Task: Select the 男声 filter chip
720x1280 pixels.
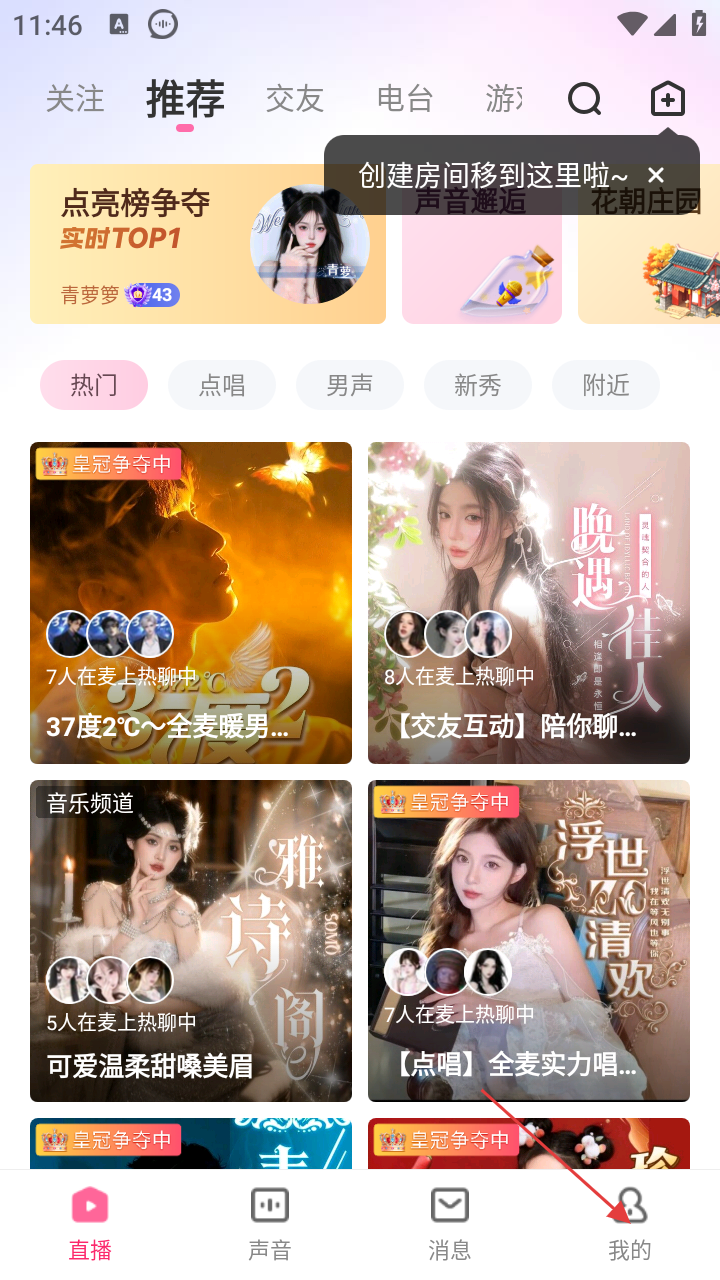Action: [x=350, y=385]
